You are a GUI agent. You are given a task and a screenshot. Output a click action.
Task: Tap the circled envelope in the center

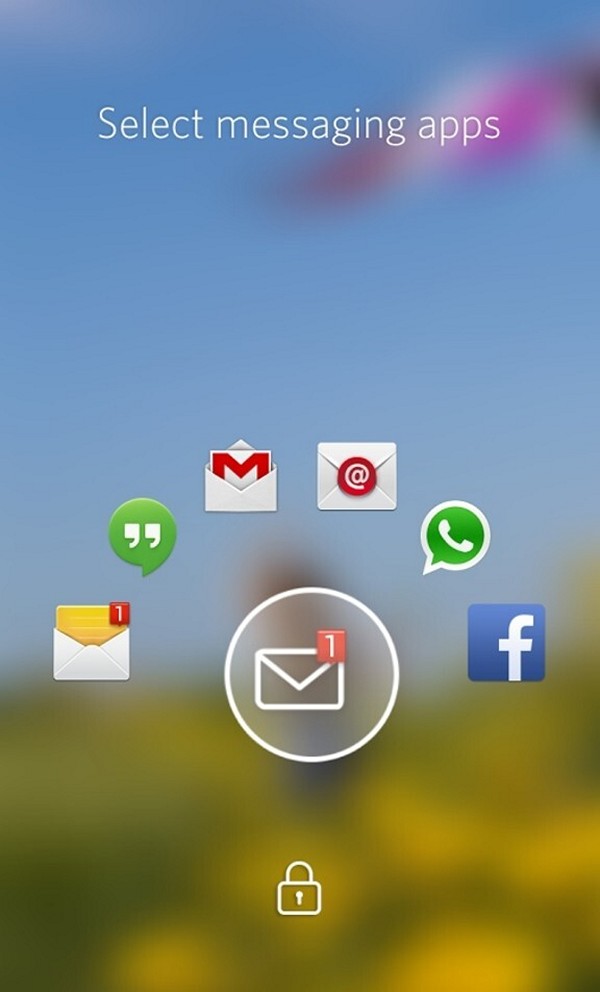[x=312, y=674]
